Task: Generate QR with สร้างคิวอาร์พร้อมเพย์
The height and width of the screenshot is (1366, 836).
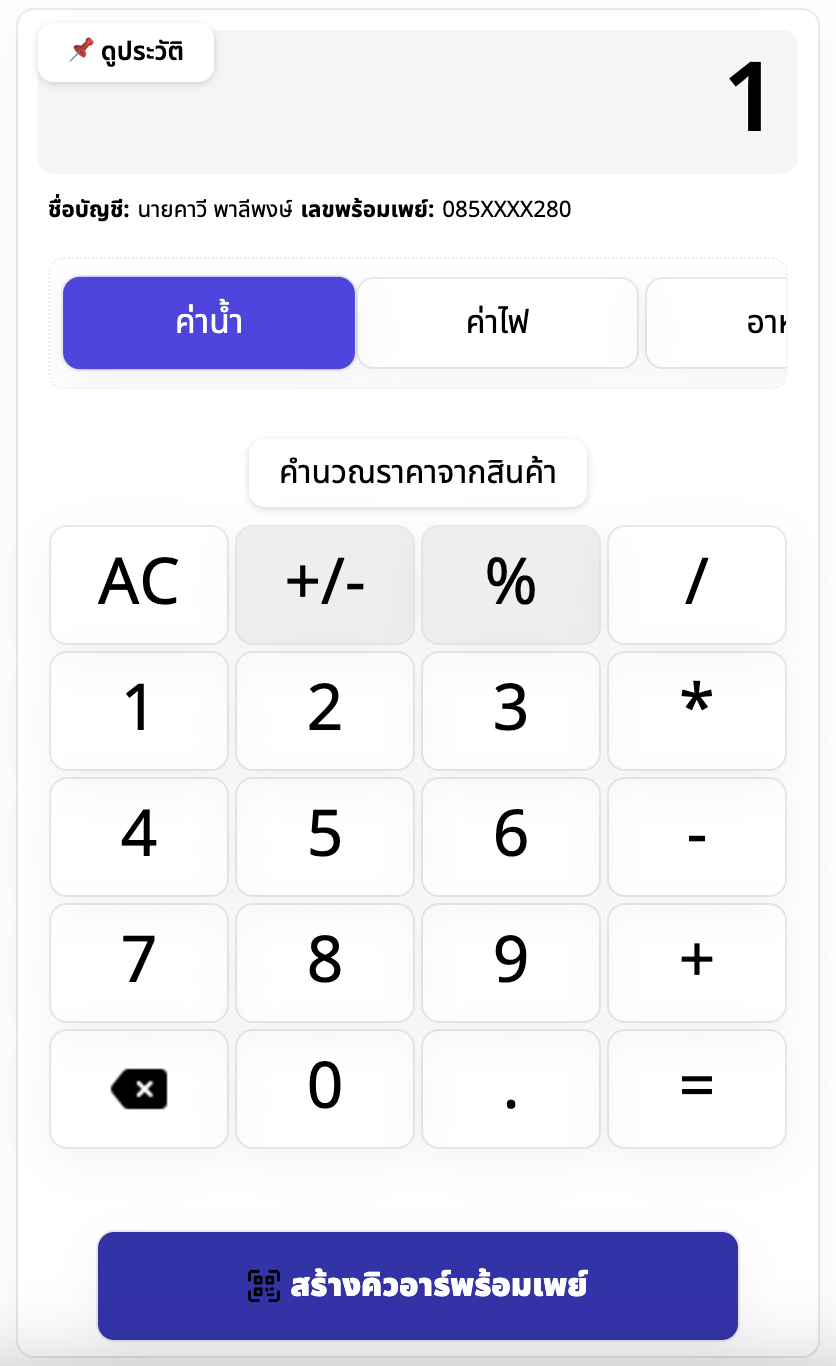Action: (418, 1286)
